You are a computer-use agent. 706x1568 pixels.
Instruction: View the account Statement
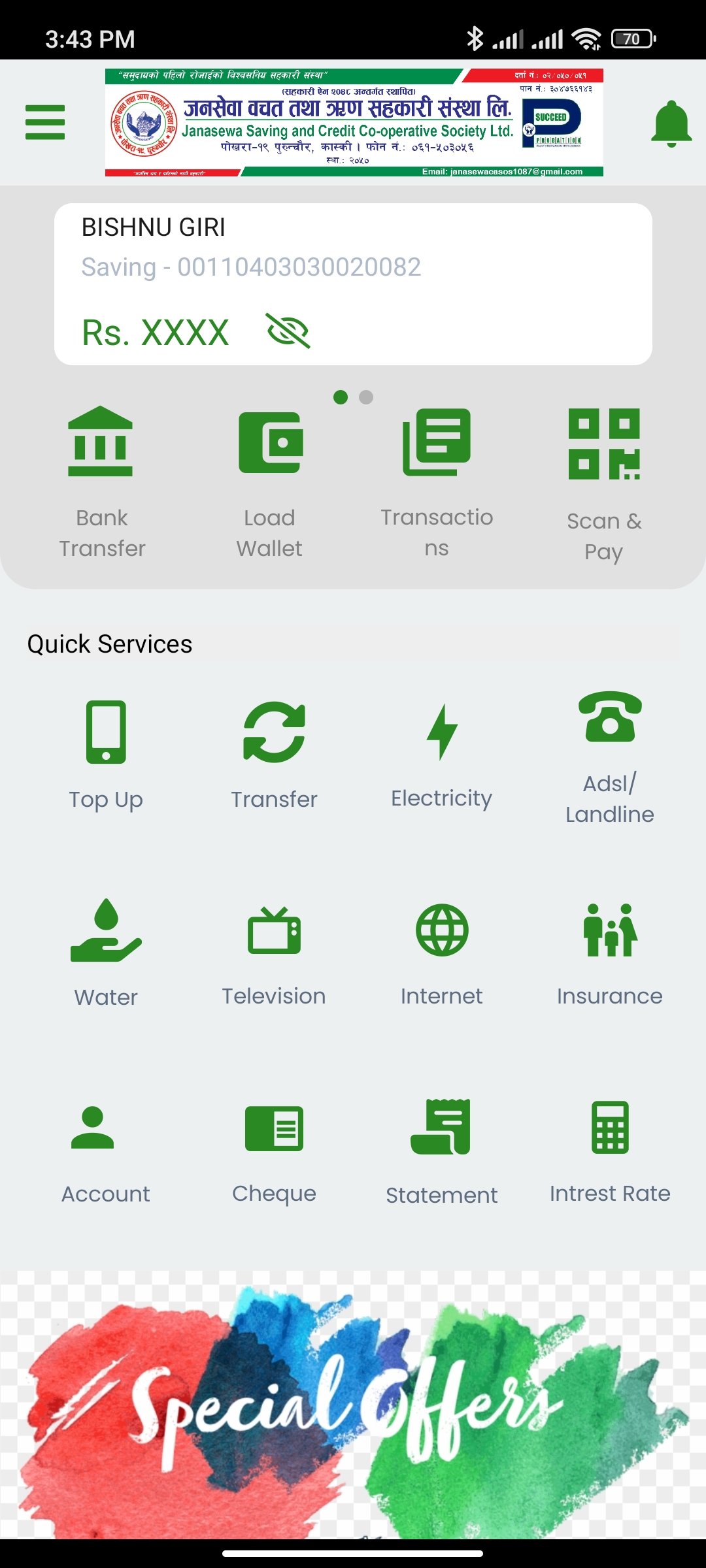coord(442,1151)
